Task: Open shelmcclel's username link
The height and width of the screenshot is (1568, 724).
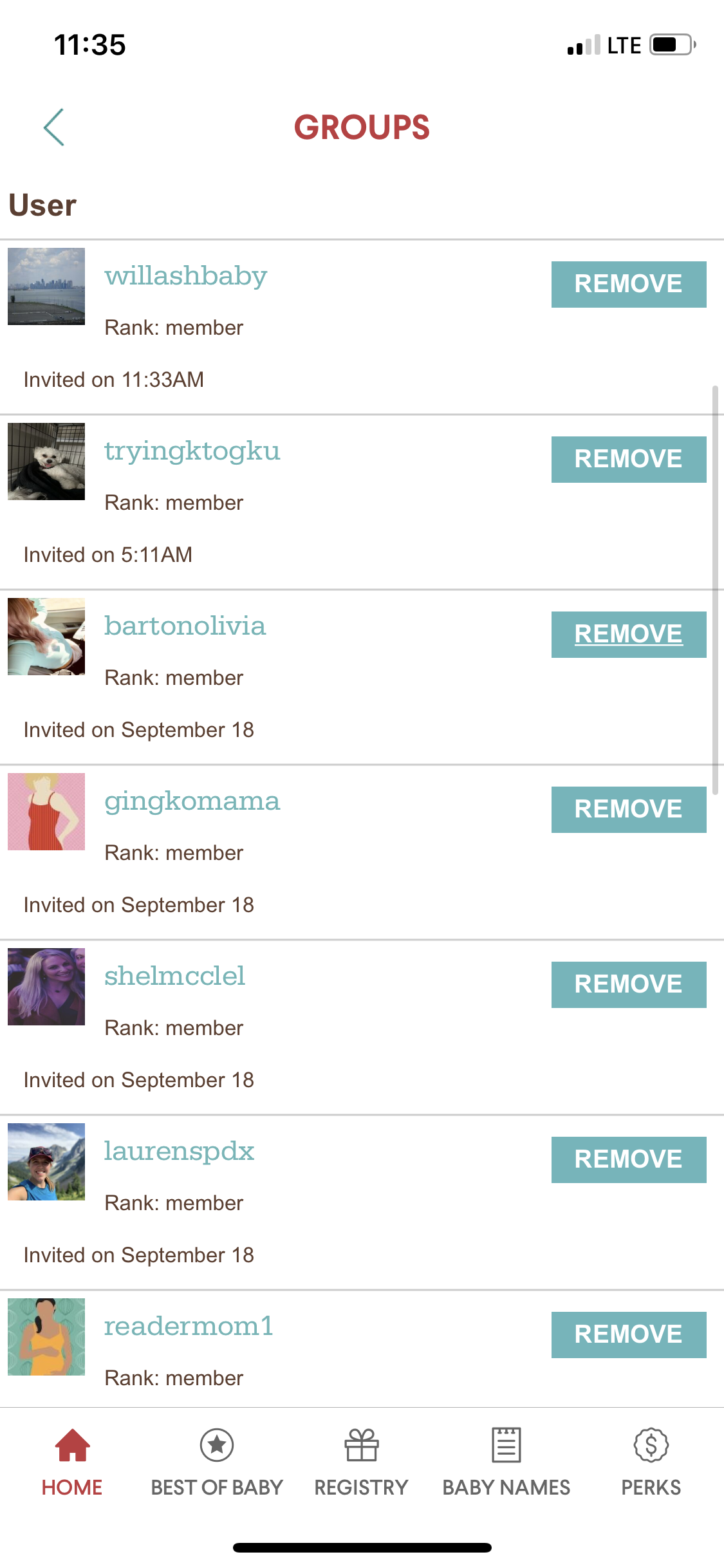Action: coord(174,976)
